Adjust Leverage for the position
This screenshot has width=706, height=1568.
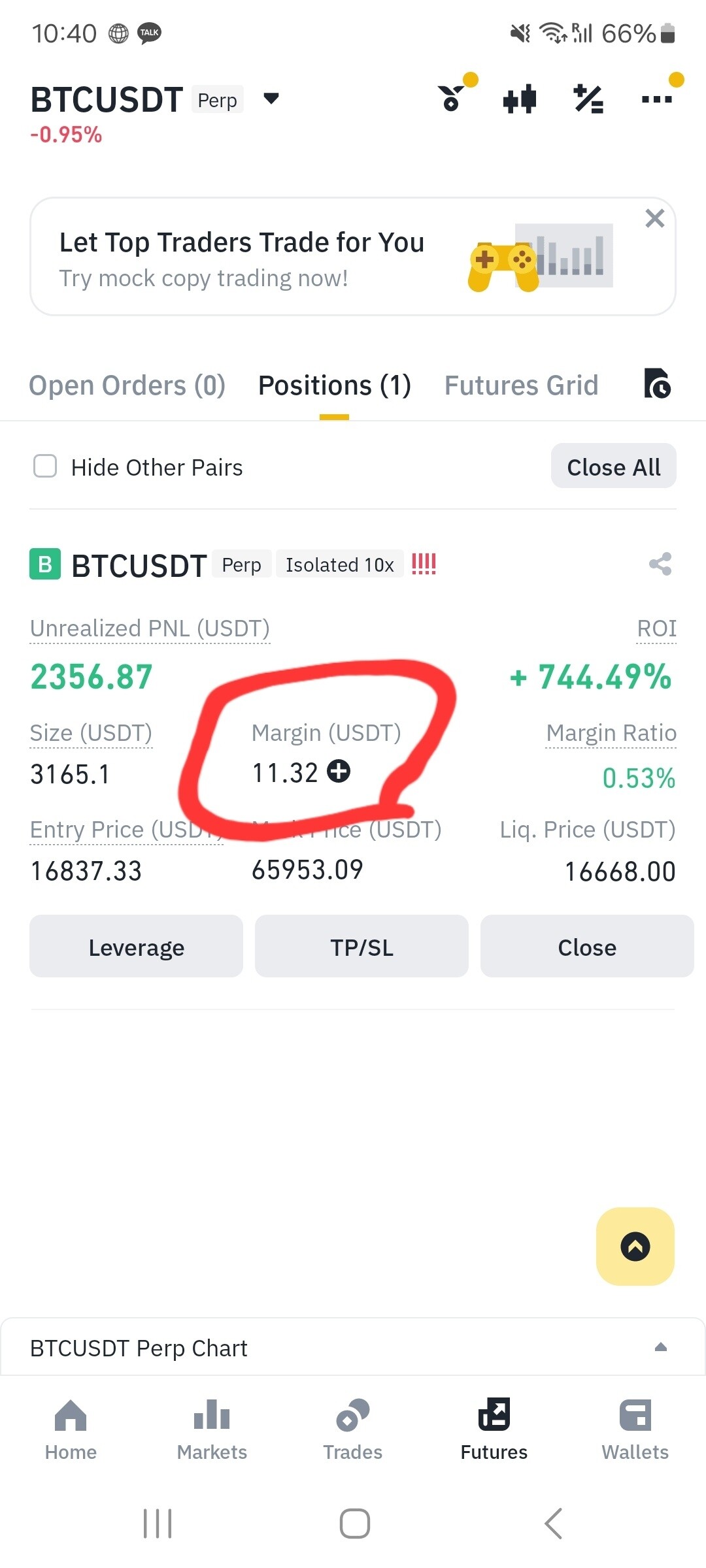point(136,947)
